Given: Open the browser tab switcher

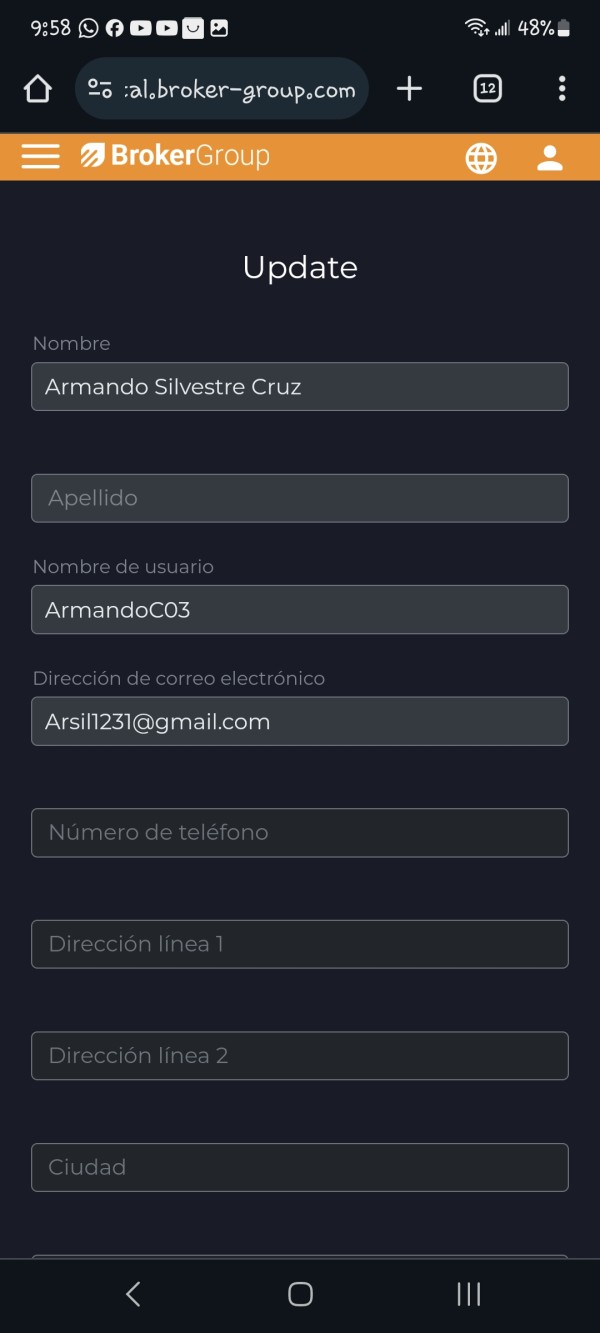Looking at the screenshot, I should pos(487,89).
